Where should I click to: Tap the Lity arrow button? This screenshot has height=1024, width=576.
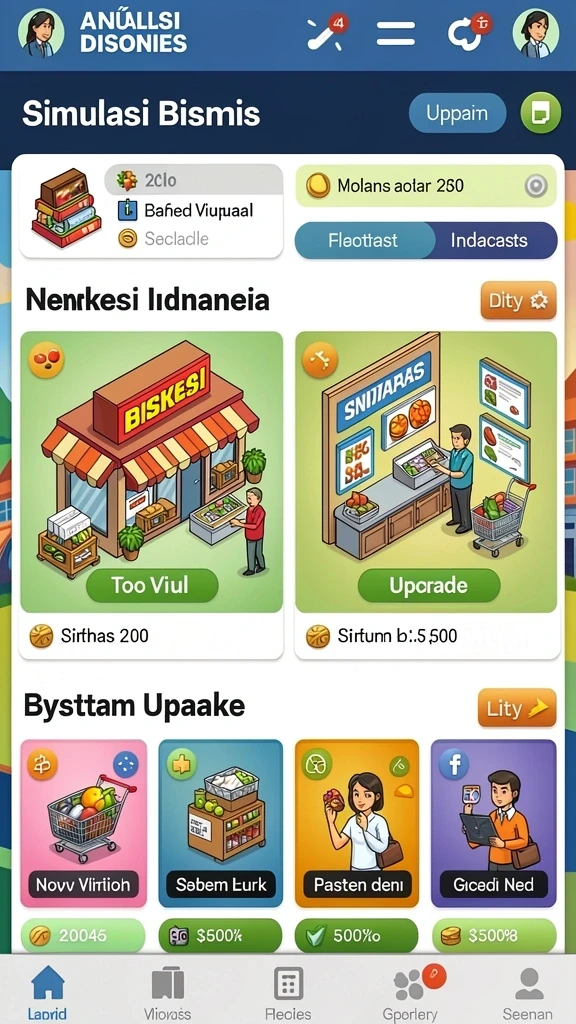(x=517, y=709)
